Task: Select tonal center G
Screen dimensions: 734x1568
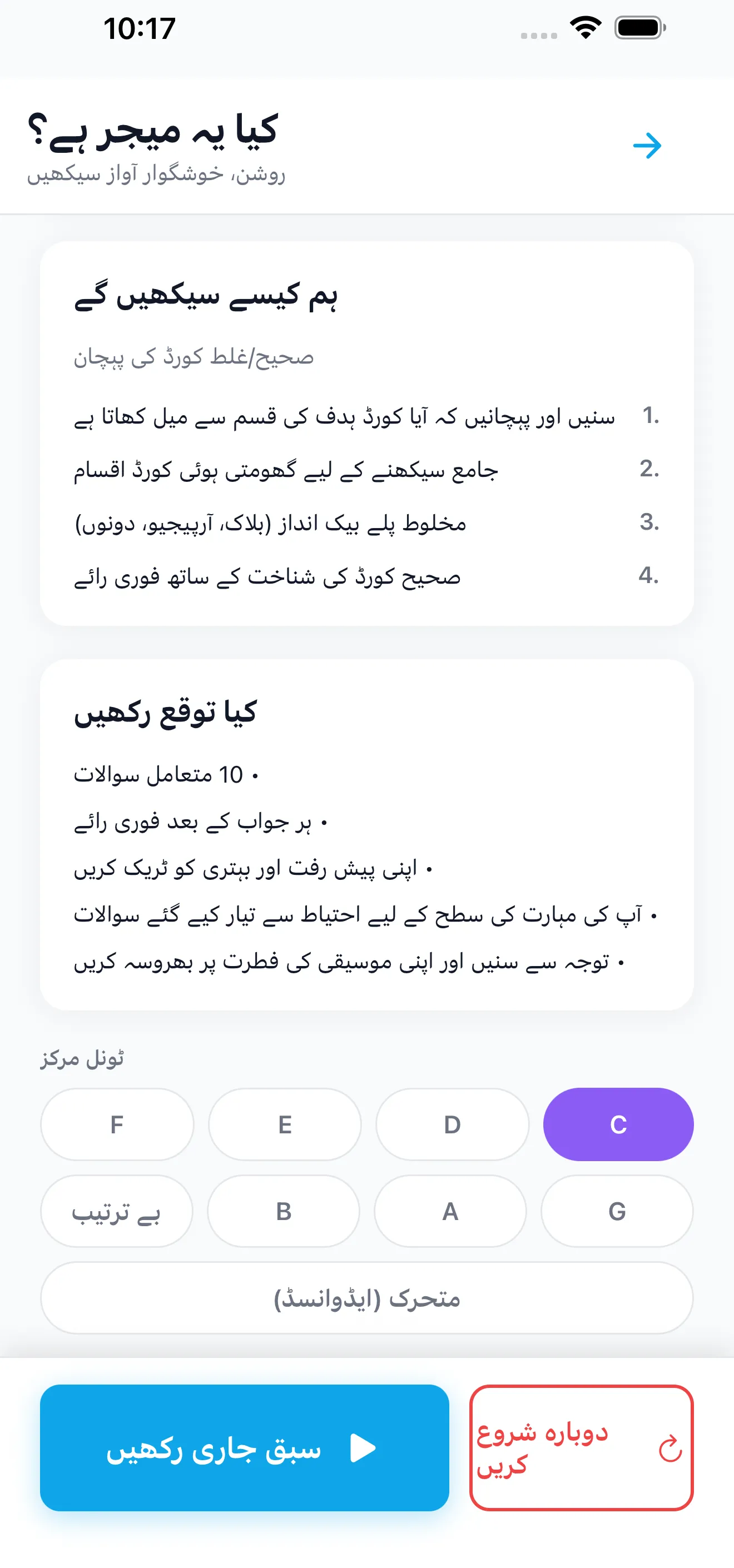Action: pos(617,1211)
